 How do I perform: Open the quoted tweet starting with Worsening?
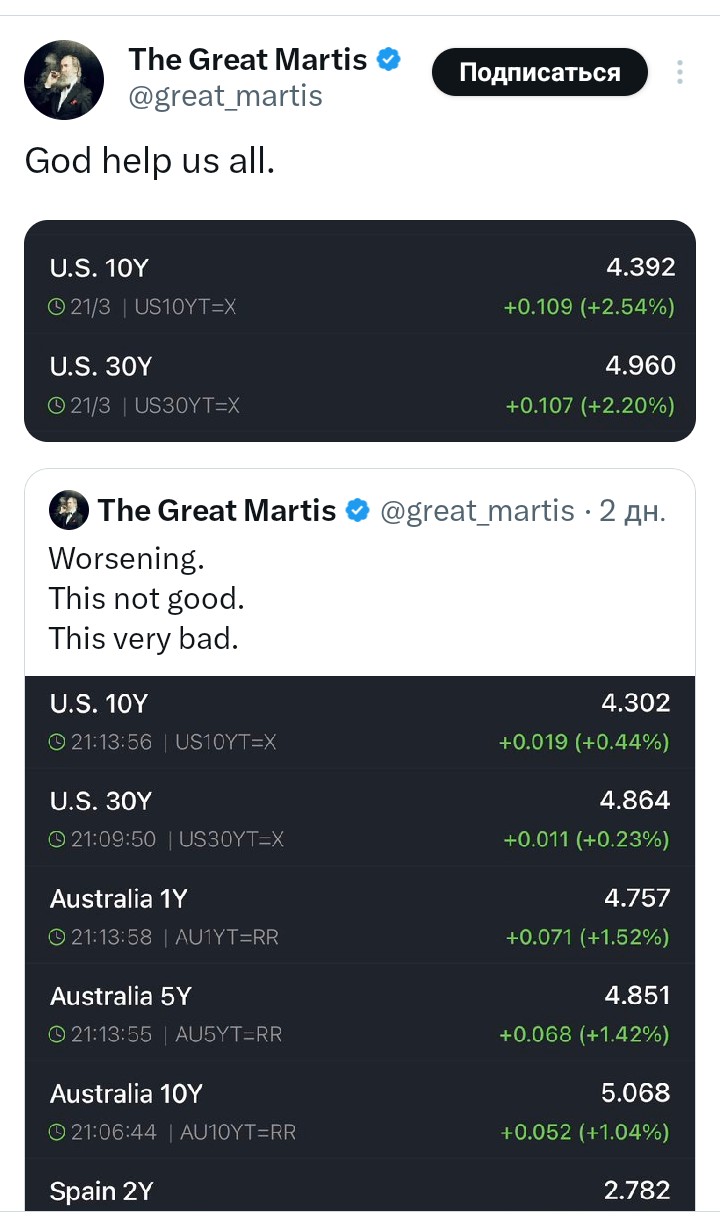point(360,597)
